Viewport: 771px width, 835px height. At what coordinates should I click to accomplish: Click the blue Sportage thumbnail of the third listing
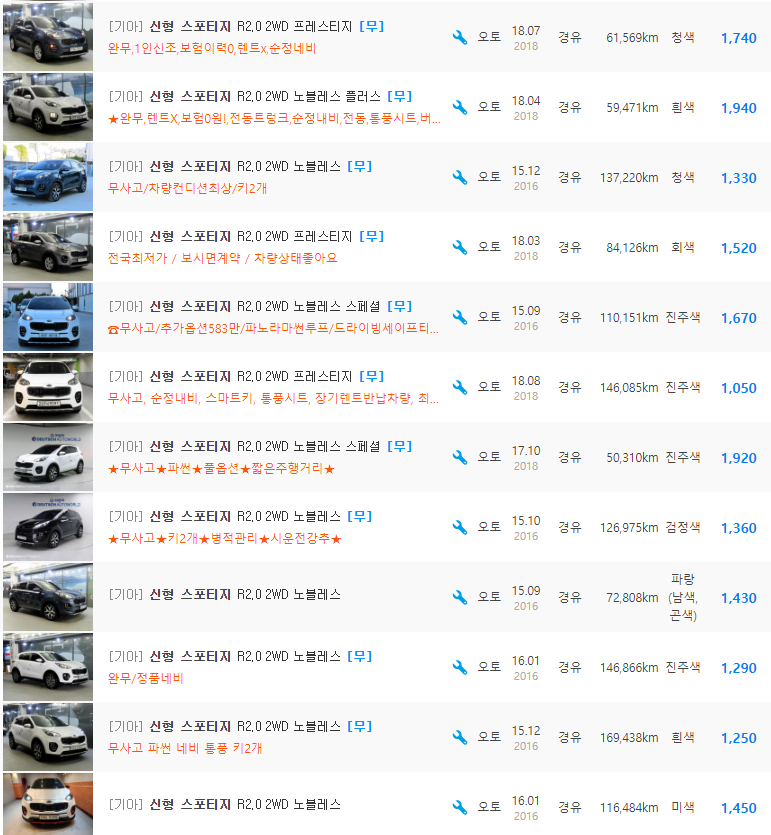click(x=47, y=176)
